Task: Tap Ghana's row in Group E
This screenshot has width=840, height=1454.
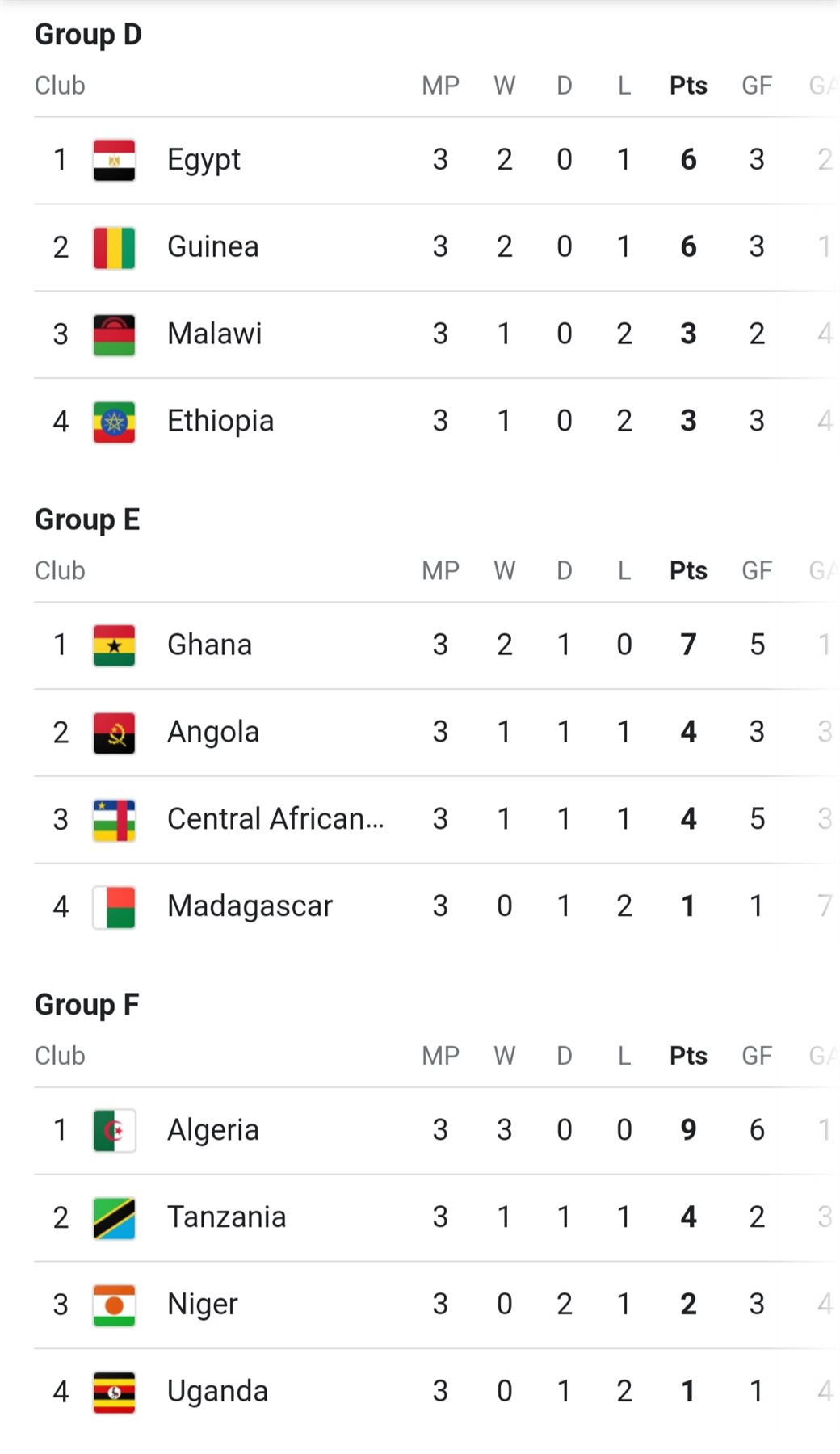Action: (209, 645)
